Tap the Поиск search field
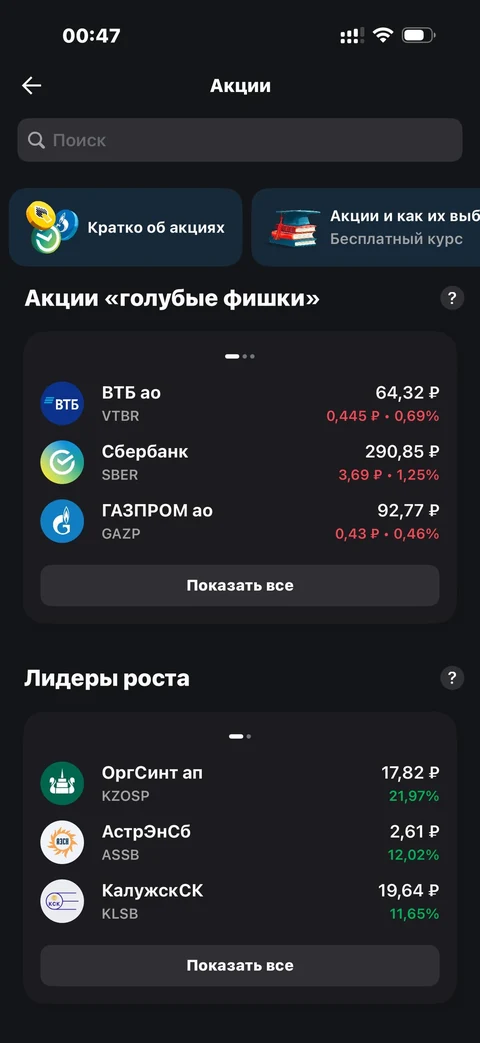 [239, 140]
